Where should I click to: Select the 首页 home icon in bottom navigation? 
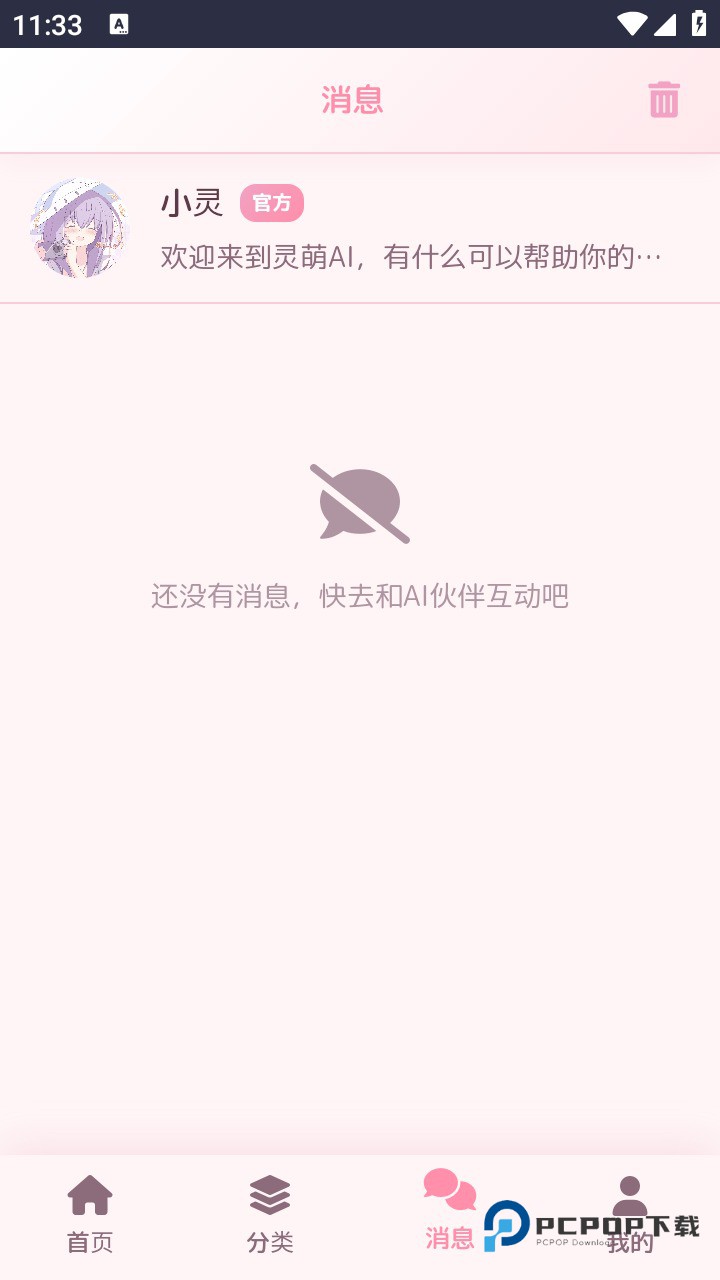(90, 1196)
